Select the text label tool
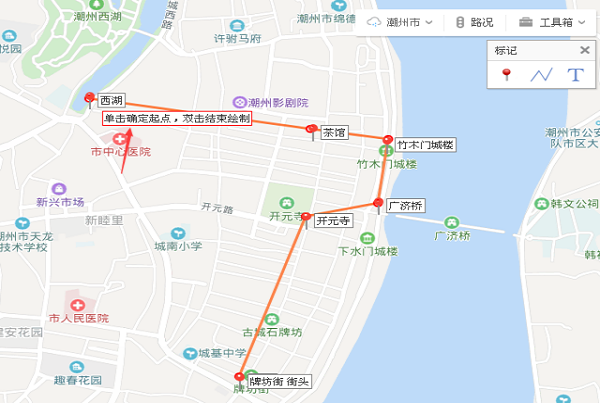The height and width of the screenshot is (403, 600). tap(575, 75)
